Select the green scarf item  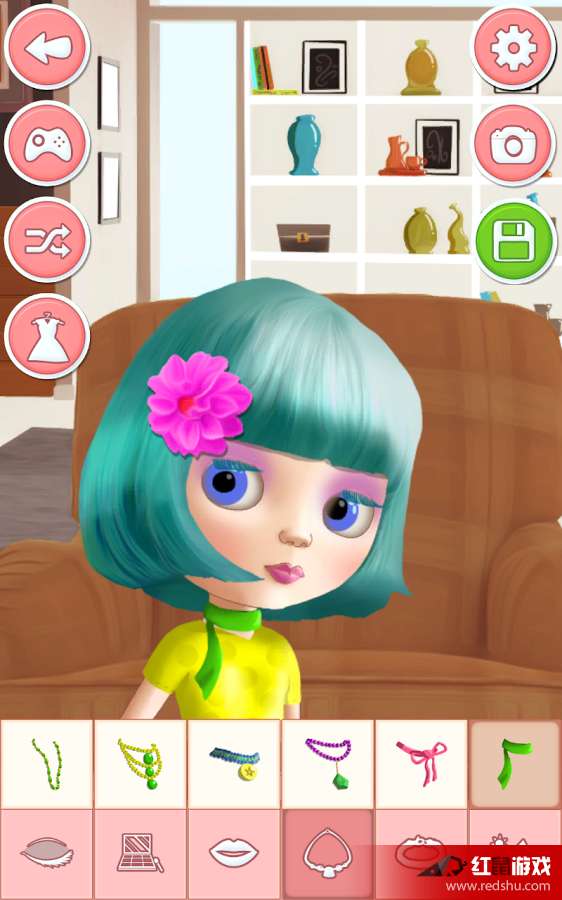click(x=515, y=764)
